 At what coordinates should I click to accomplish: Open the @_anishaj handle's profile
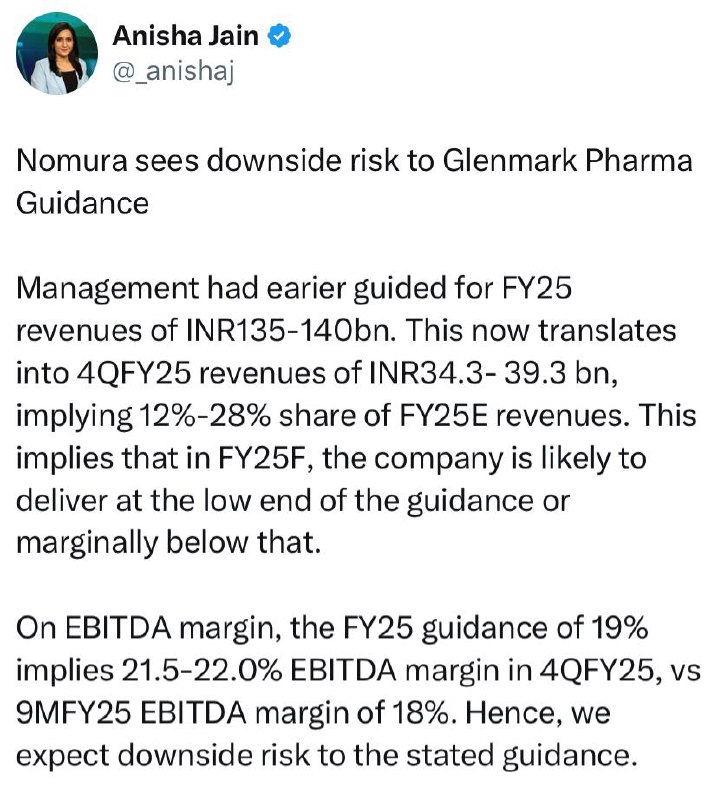(x=173, y=71)
